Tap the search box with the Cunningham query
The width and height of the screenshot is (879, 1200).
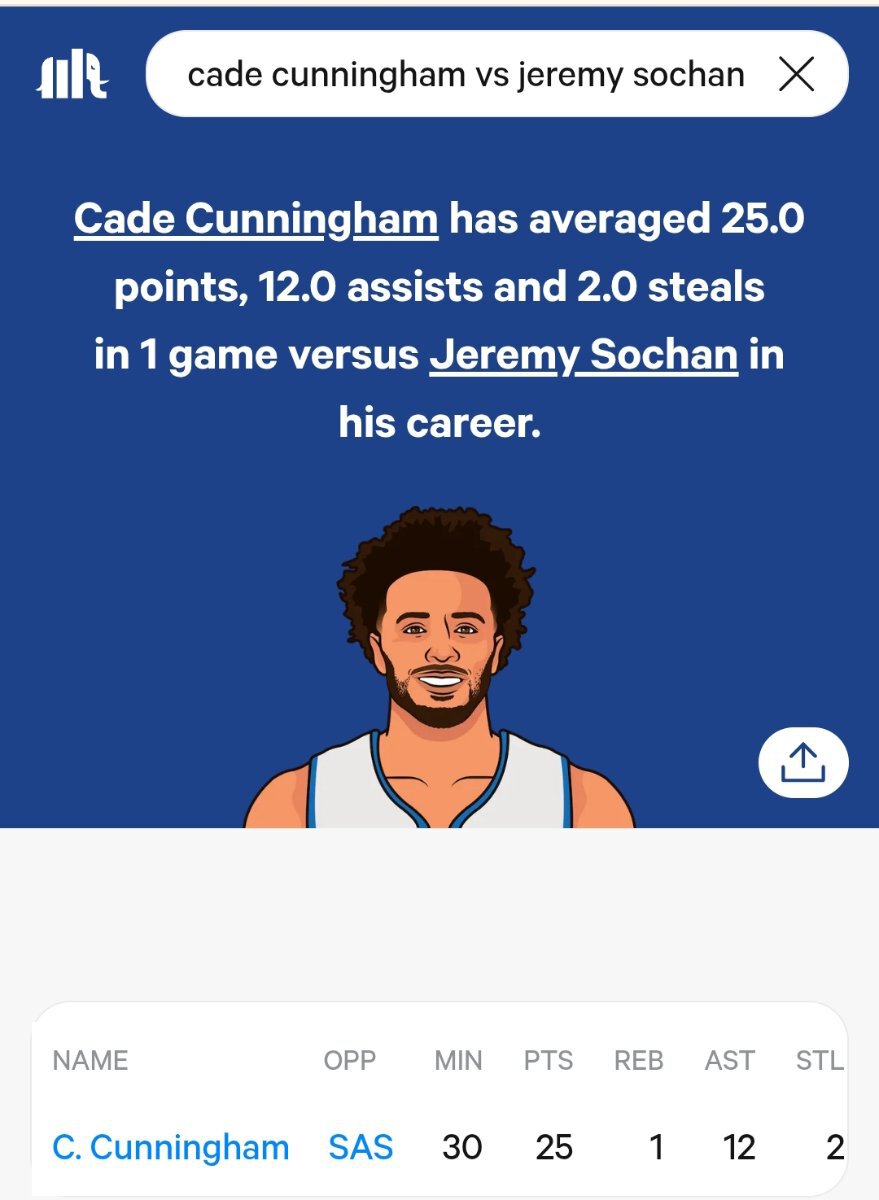[x=465, y=75]
